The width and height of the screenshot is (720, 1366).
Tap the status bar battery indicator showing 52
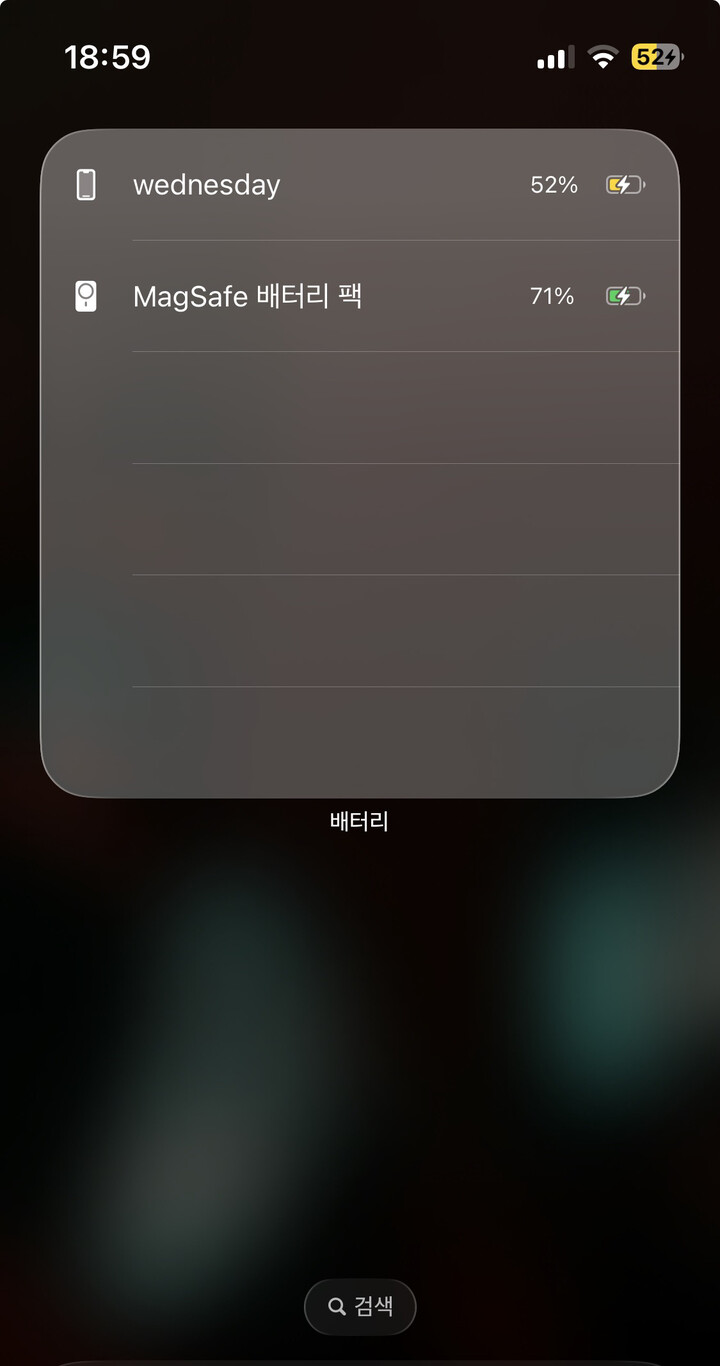tap(659, 57)
